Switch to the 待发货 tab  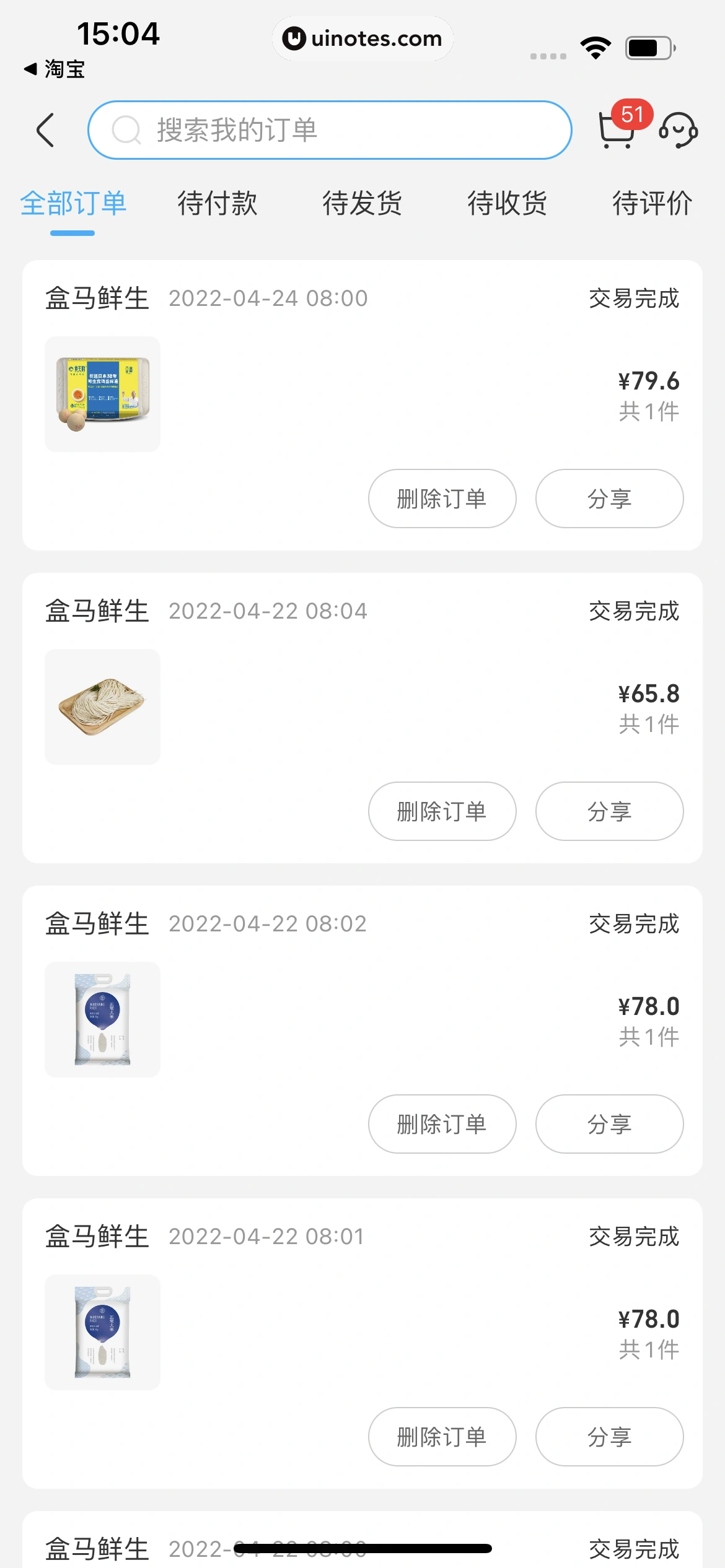click(x=362, y=204)
